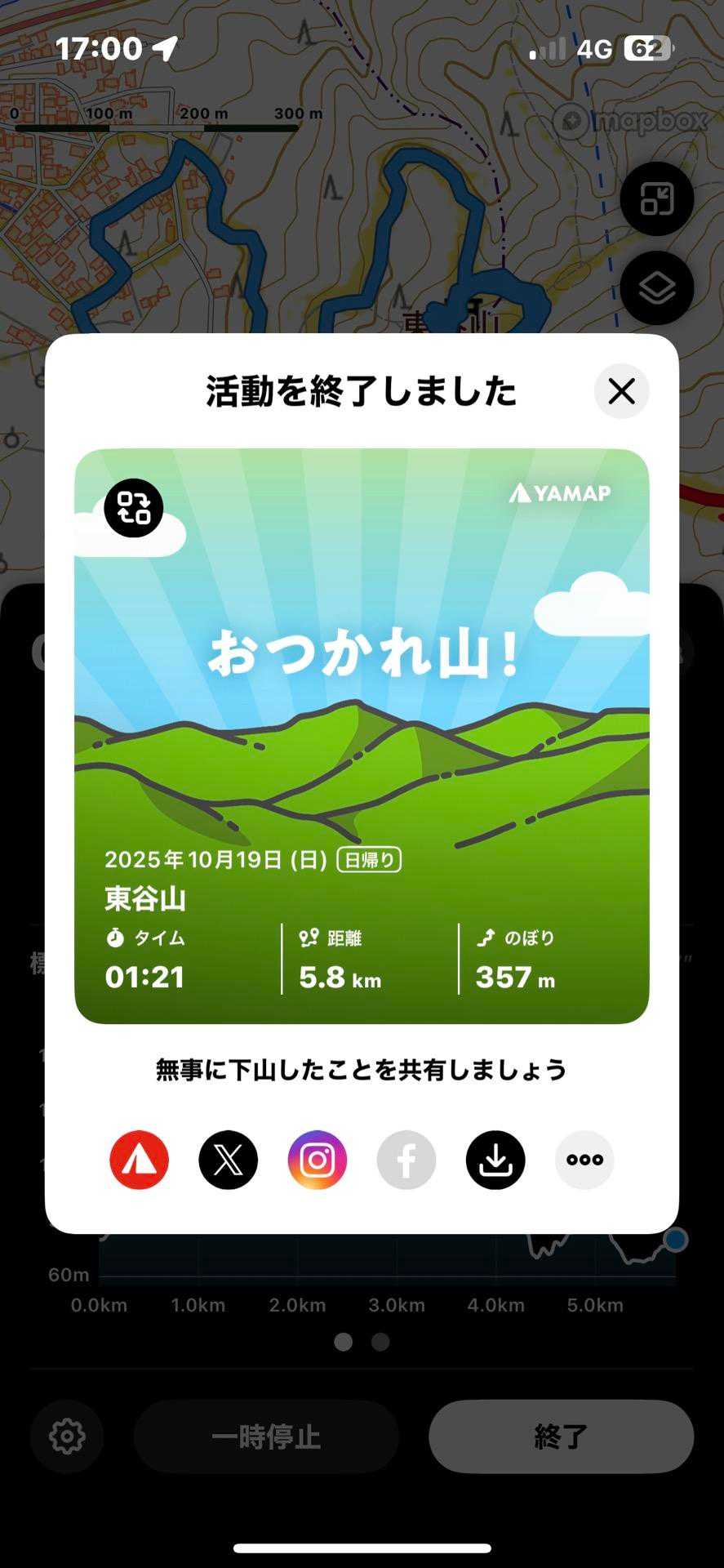Open more sharing options
724x1568 pixels.
point(584,1160)
